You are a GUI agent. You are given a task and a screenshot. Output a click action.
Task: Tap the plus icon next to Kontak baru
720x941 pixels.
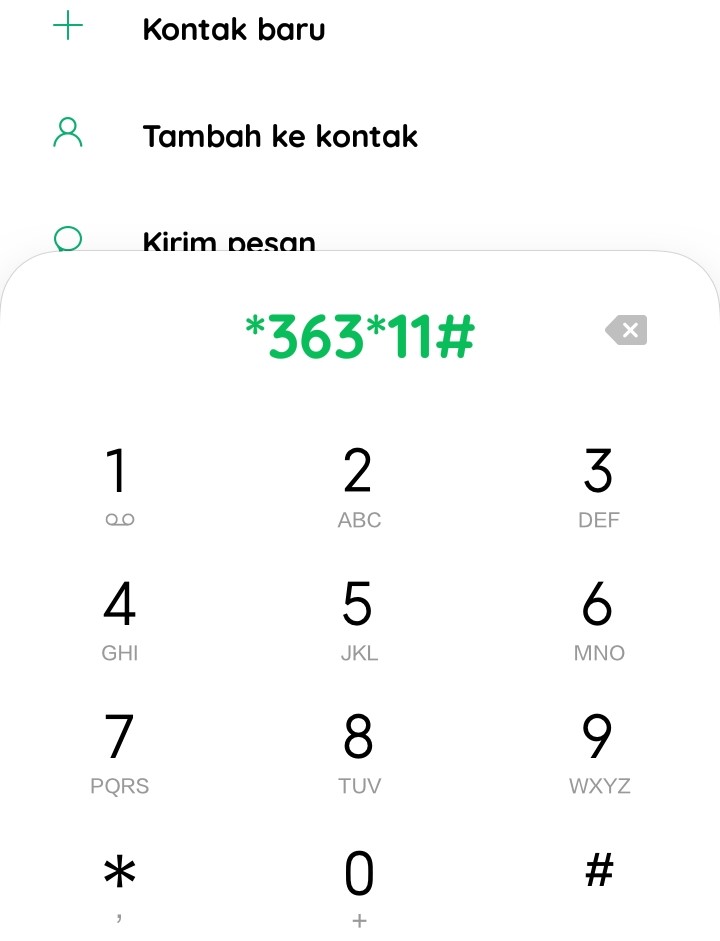point(66,27)
